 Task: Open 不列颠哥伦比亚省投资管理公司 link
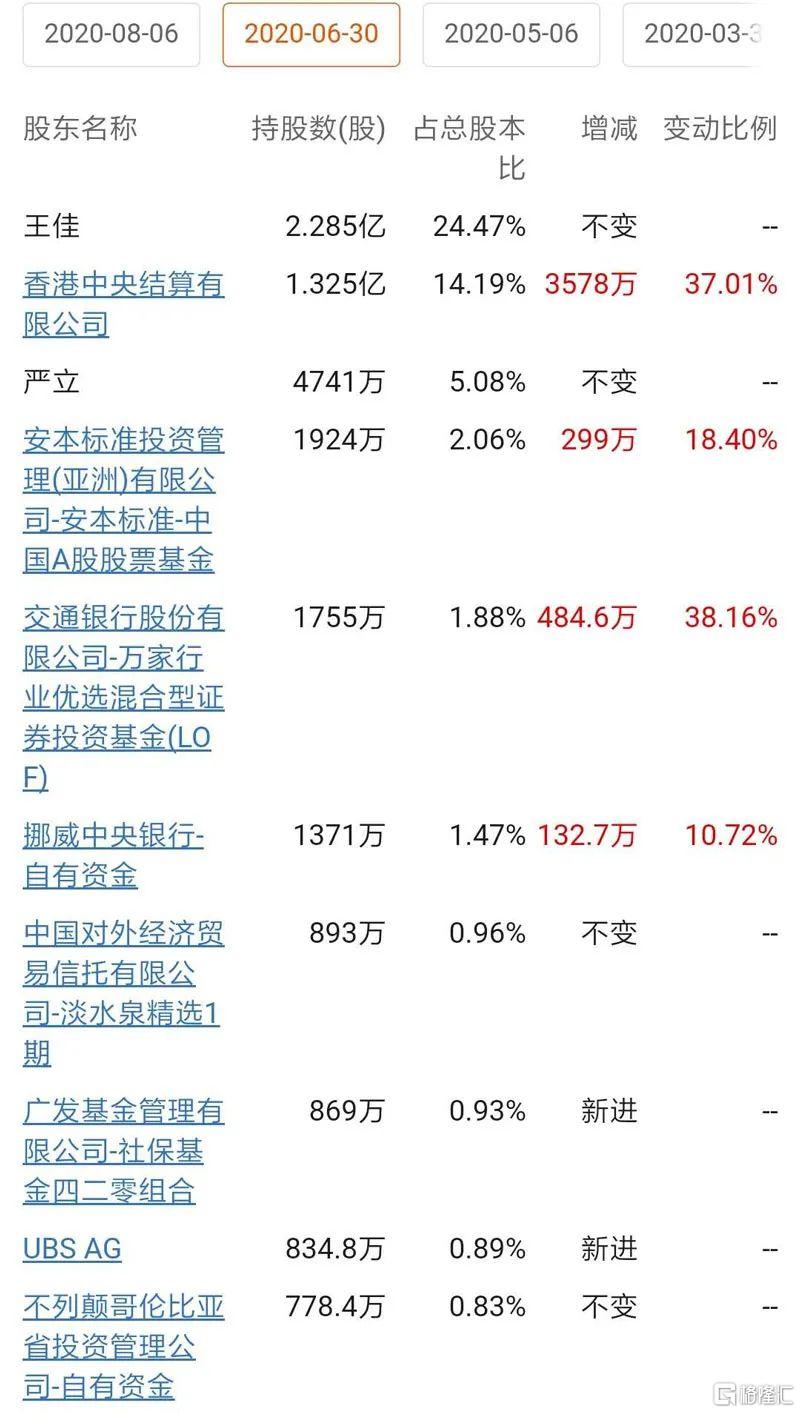pos(124,1347)
